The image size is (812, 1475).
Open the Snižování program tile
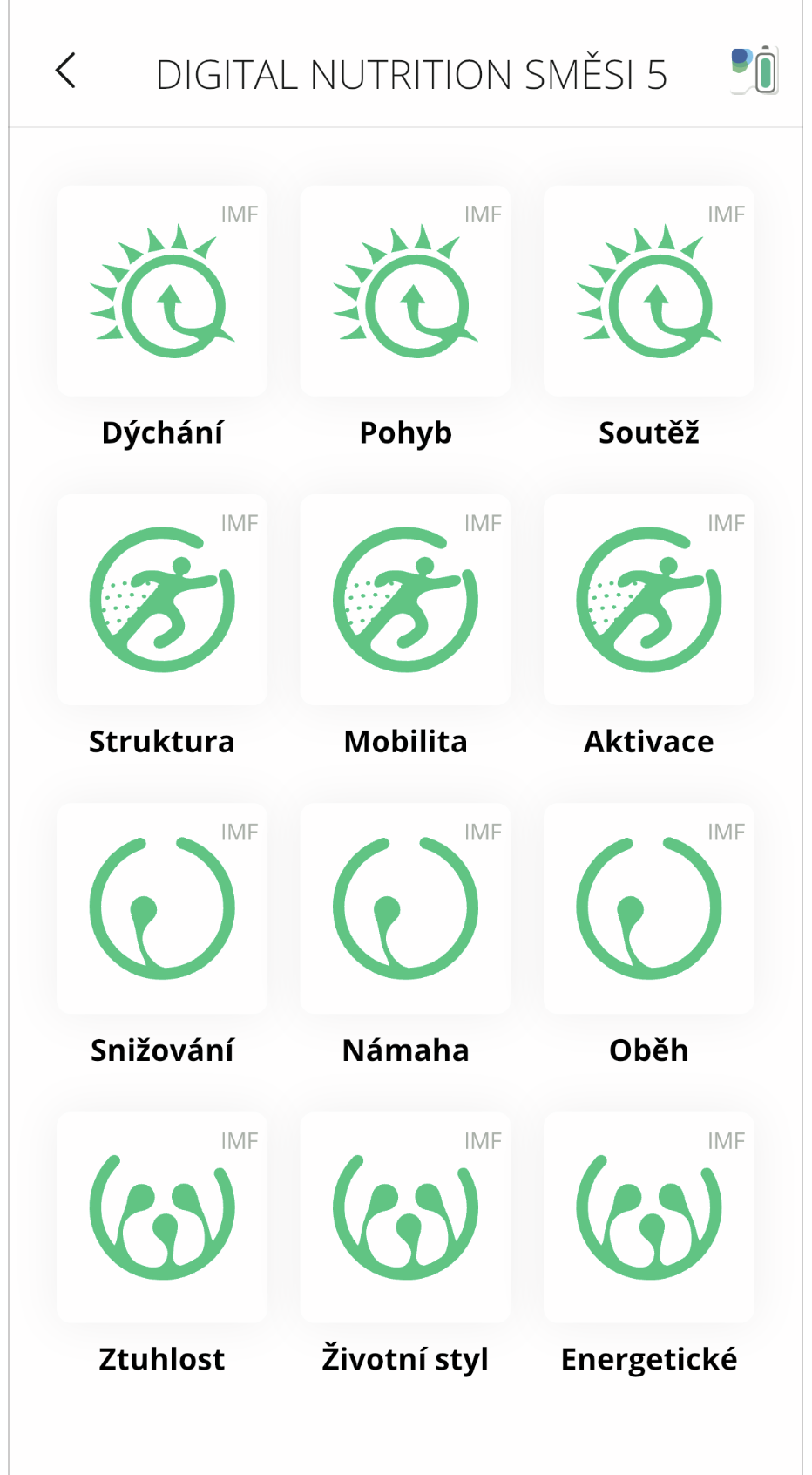[162, 908]
